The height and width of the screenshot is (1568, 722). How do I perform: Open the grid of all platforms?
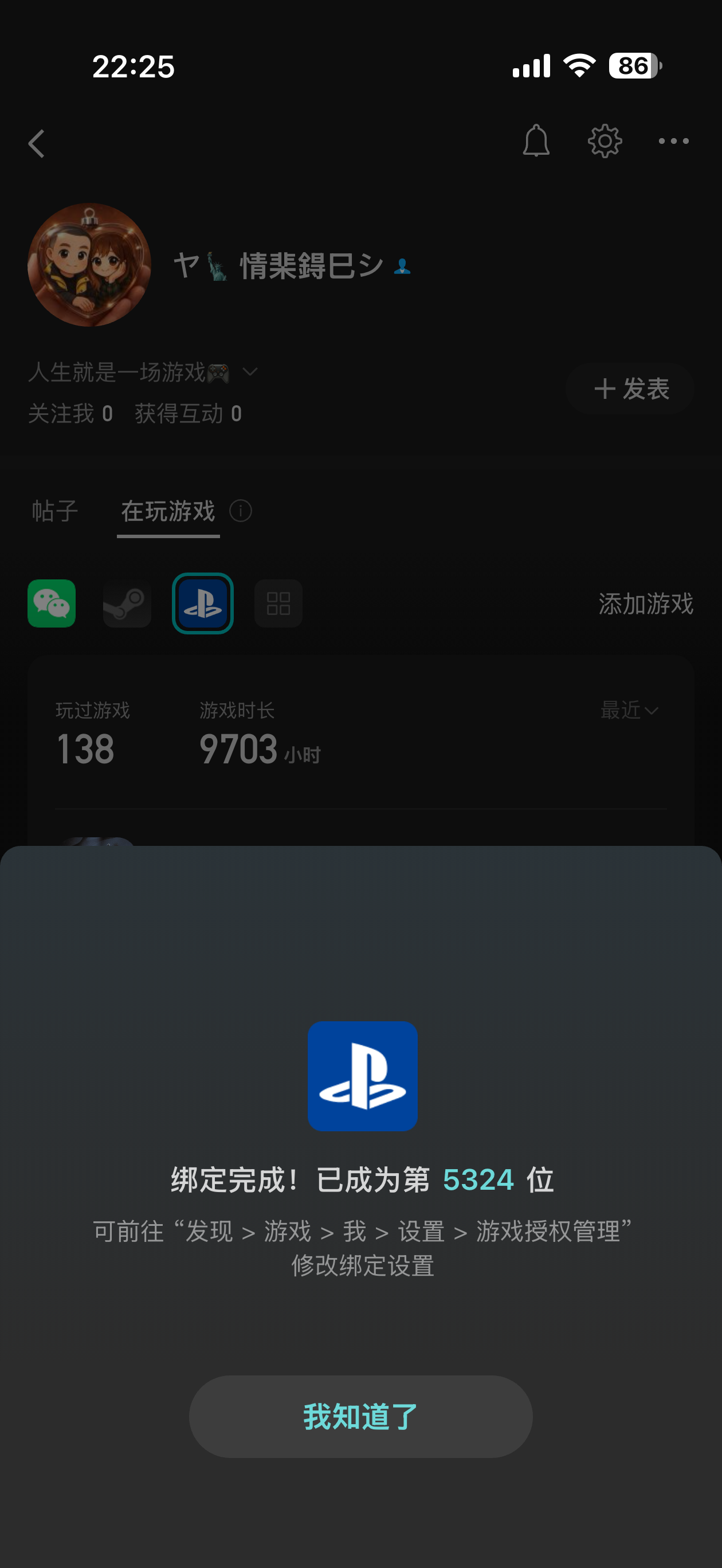click(x=278, y=603)
